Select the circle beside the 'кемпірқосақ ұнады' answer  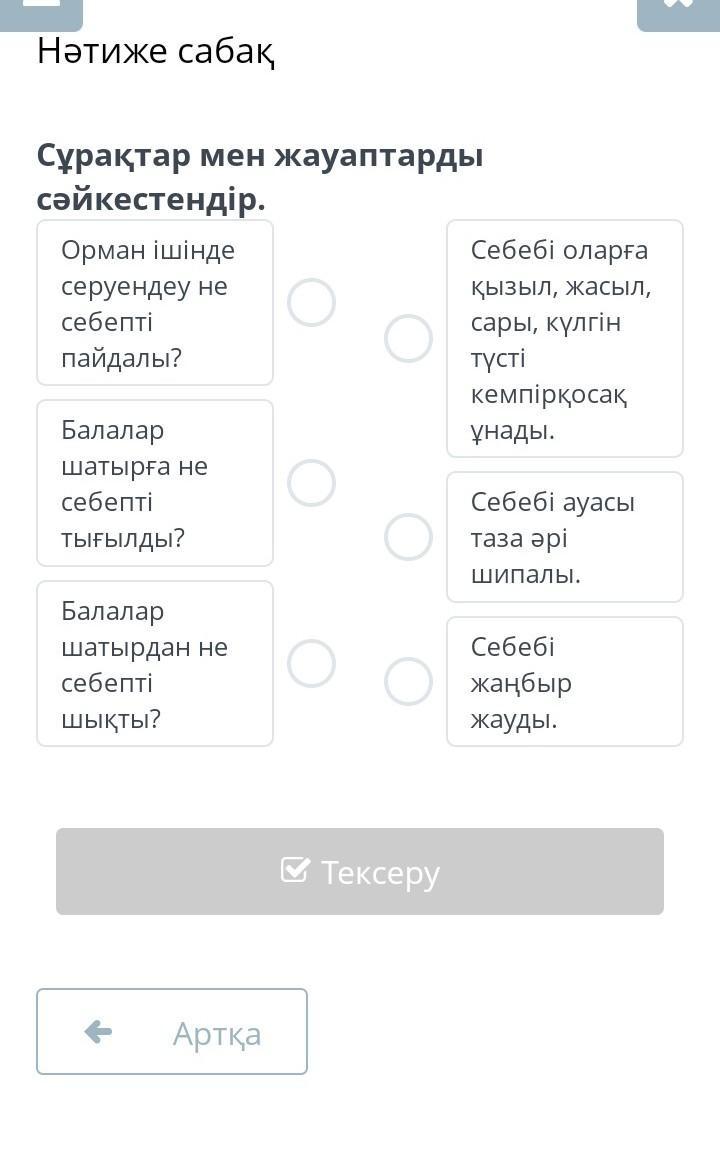(408, 338)
